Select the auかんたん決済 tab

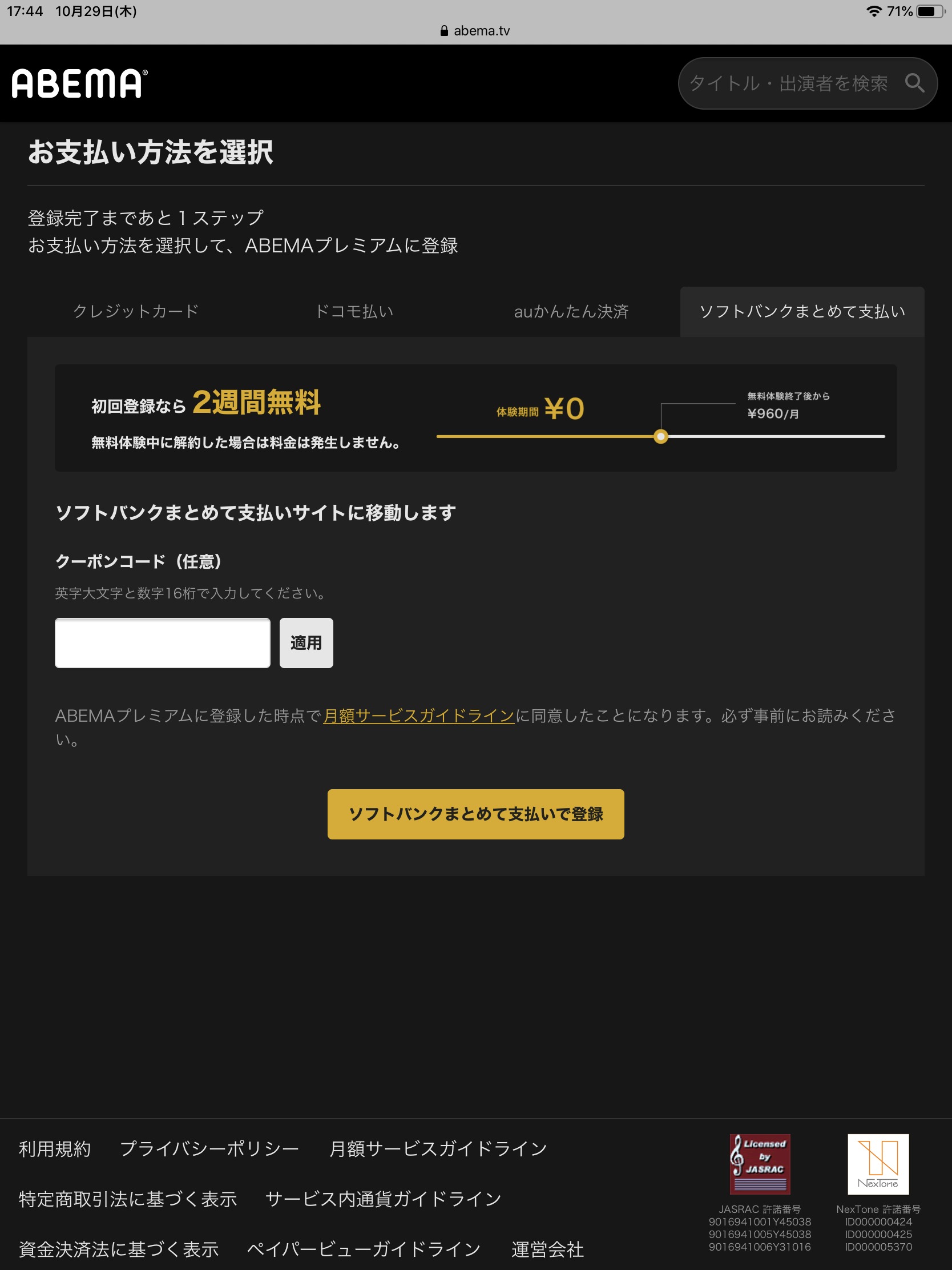coord(571,311)
